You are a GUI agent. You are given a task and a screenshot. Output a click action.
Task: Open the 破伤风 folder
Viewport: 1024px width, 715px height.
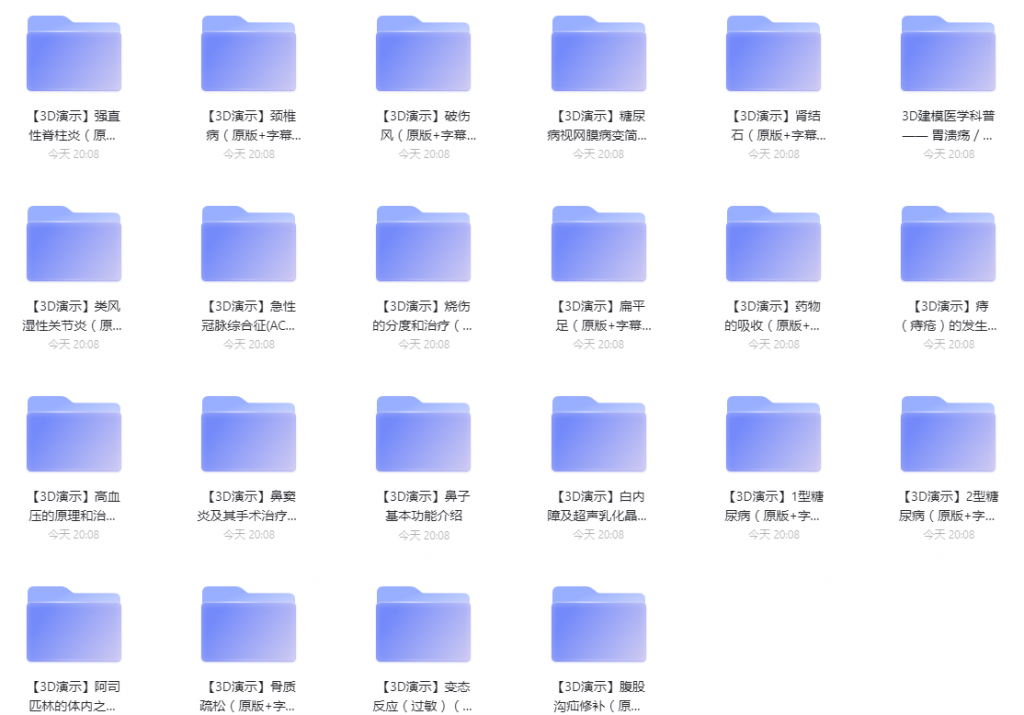pyautogui.click(x=423, y=55)
